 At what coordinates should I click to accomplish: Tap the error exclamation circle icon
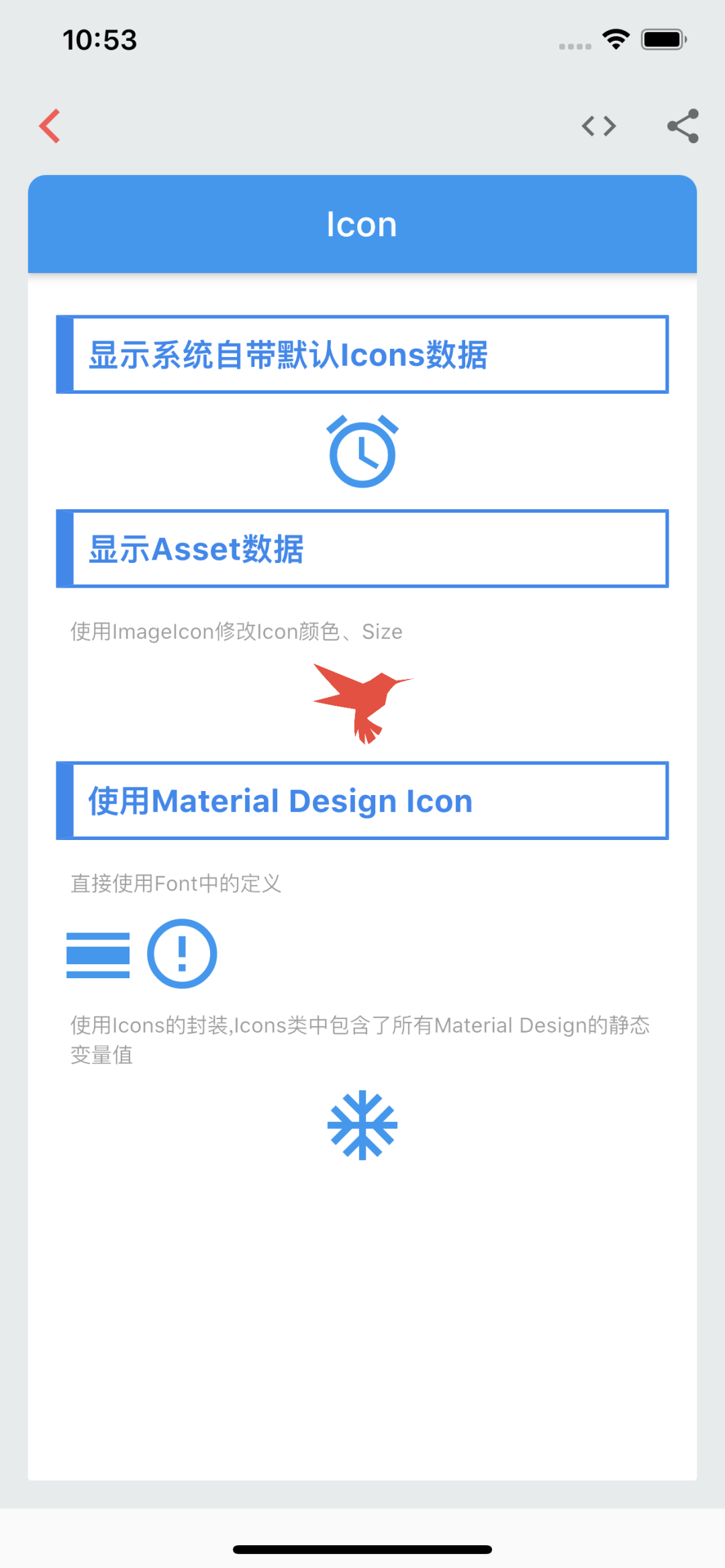point(181,953)
